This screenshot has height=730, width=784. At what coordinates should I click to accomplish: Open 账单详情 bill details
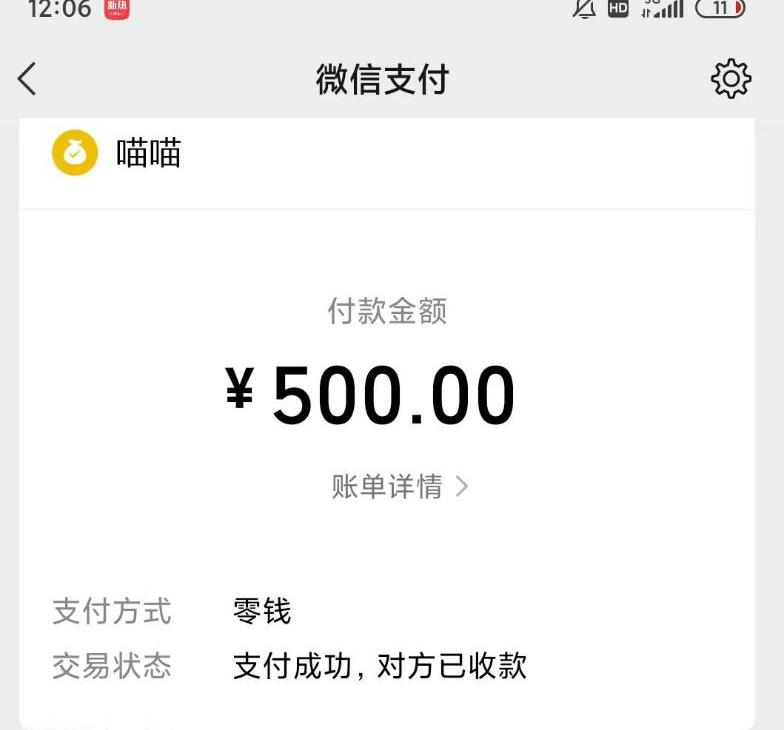(398, 487)
